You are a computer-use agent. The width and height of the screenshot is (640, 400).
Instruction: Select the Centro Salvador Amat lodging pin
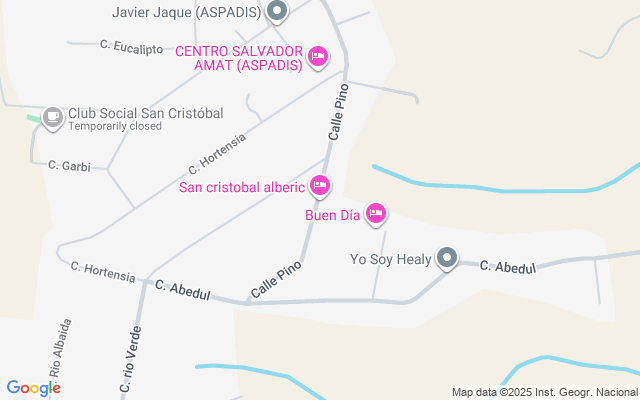(x=318, y=57)
